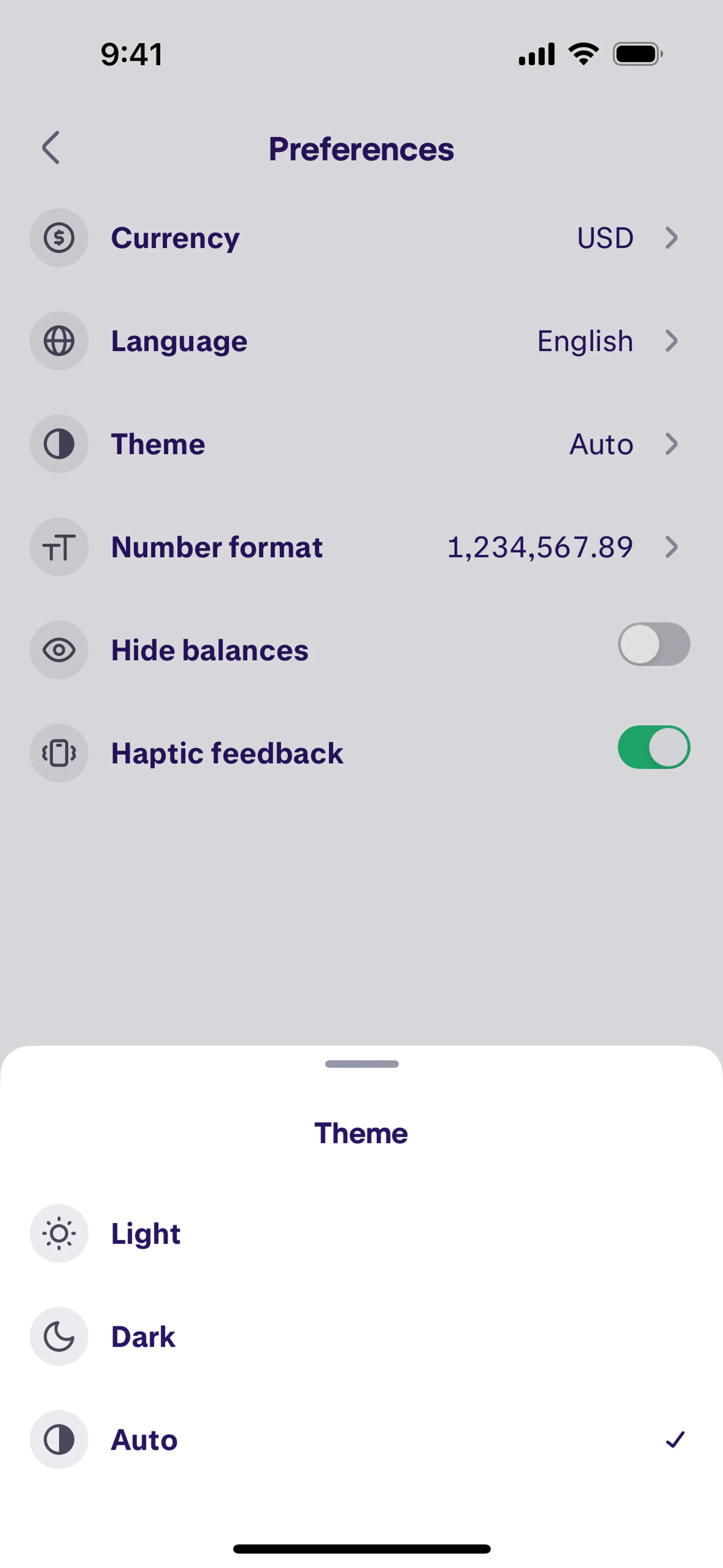Open the Number format setting
Viewport: 723px width, 1568px height.
[361, 547]
